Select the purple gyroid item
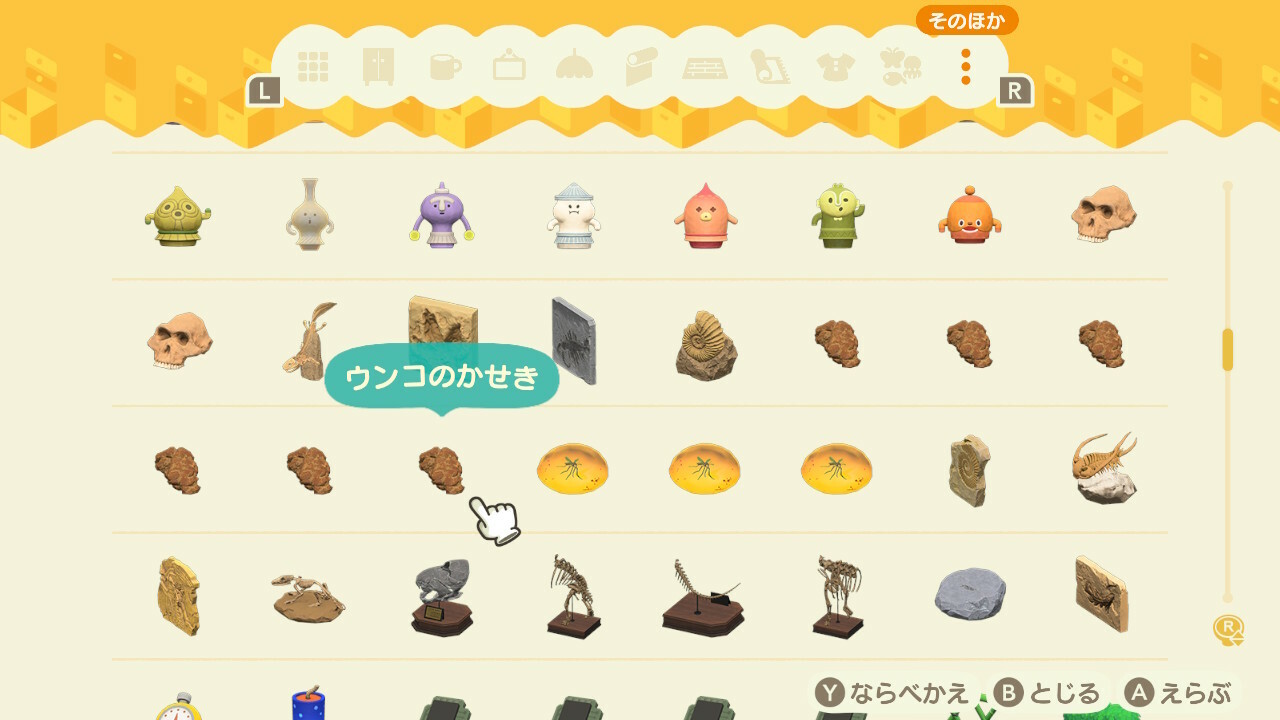The width and height of the screenshot is (1280, 720). pyautogui.click(x=442, y=215)
